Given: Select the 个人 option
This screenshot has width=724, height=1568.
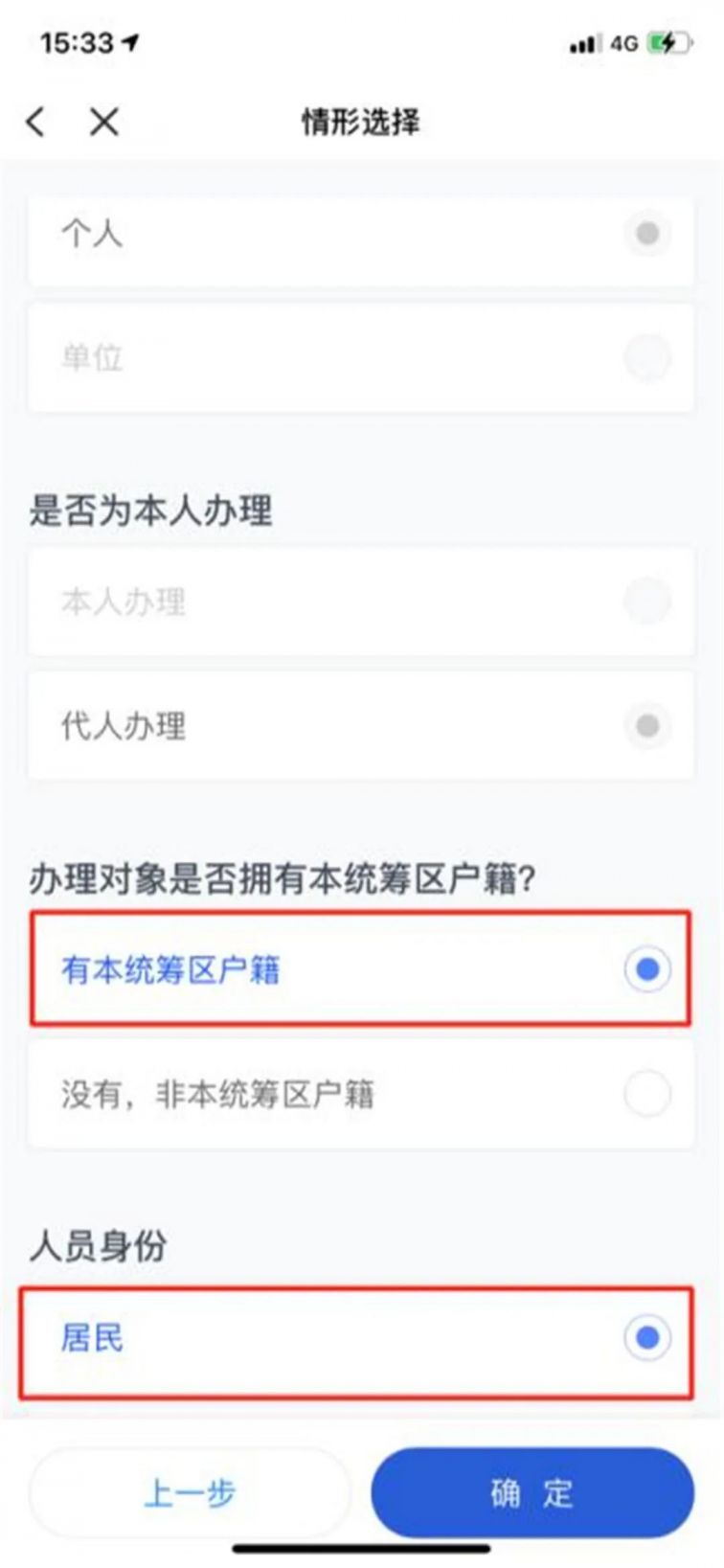Looking at the screenshot, I should coord(361,235).
